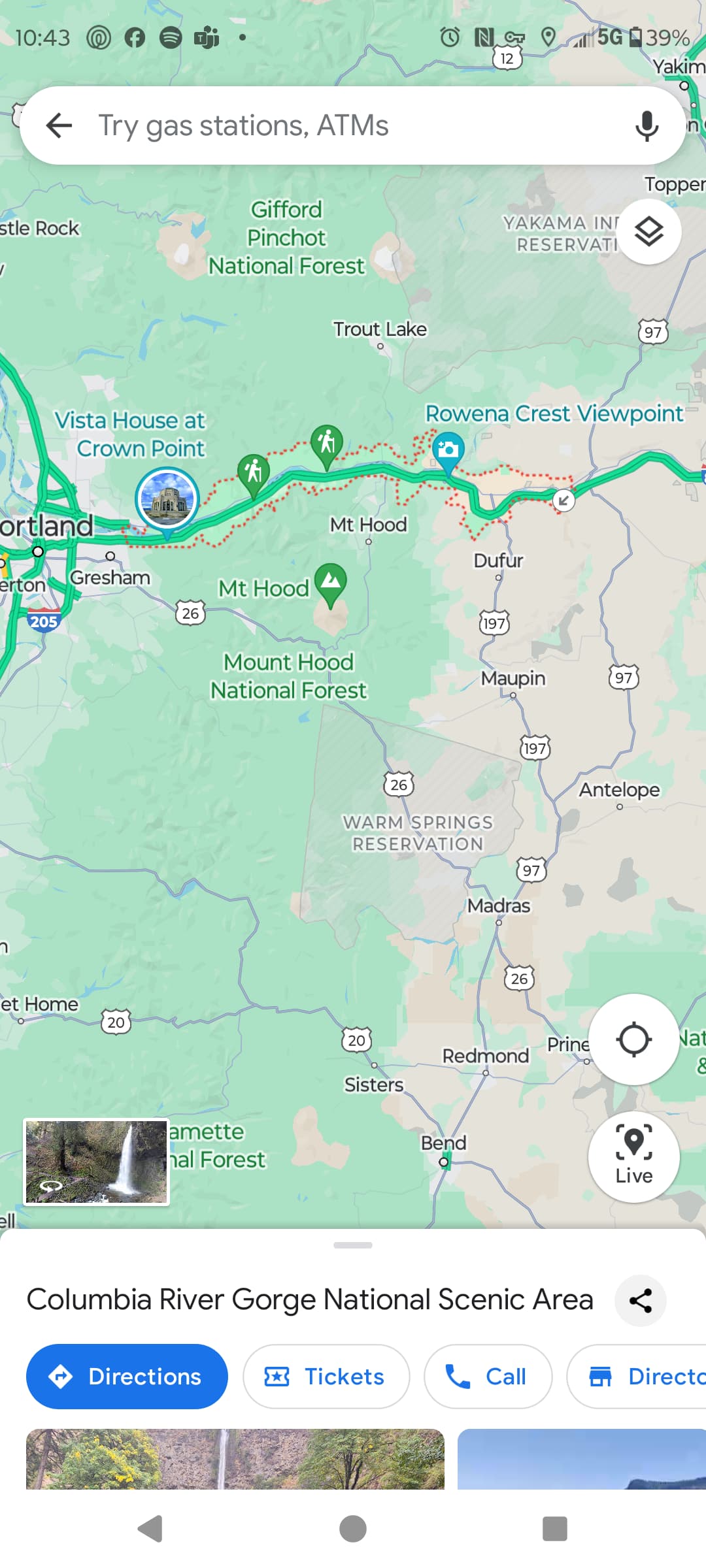Call the scenic area
The image size is (706, 1568).
[x=488, y=1376]
